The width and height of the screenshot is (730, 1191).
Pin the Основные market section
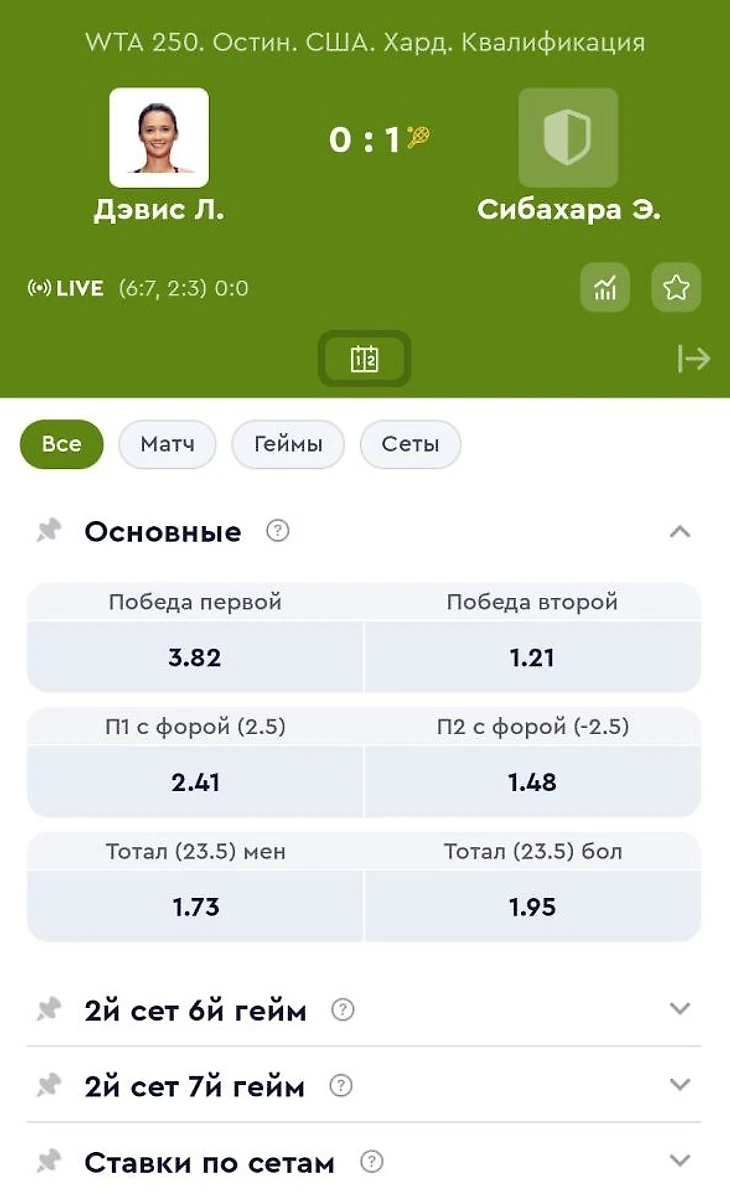coord(49,530)
